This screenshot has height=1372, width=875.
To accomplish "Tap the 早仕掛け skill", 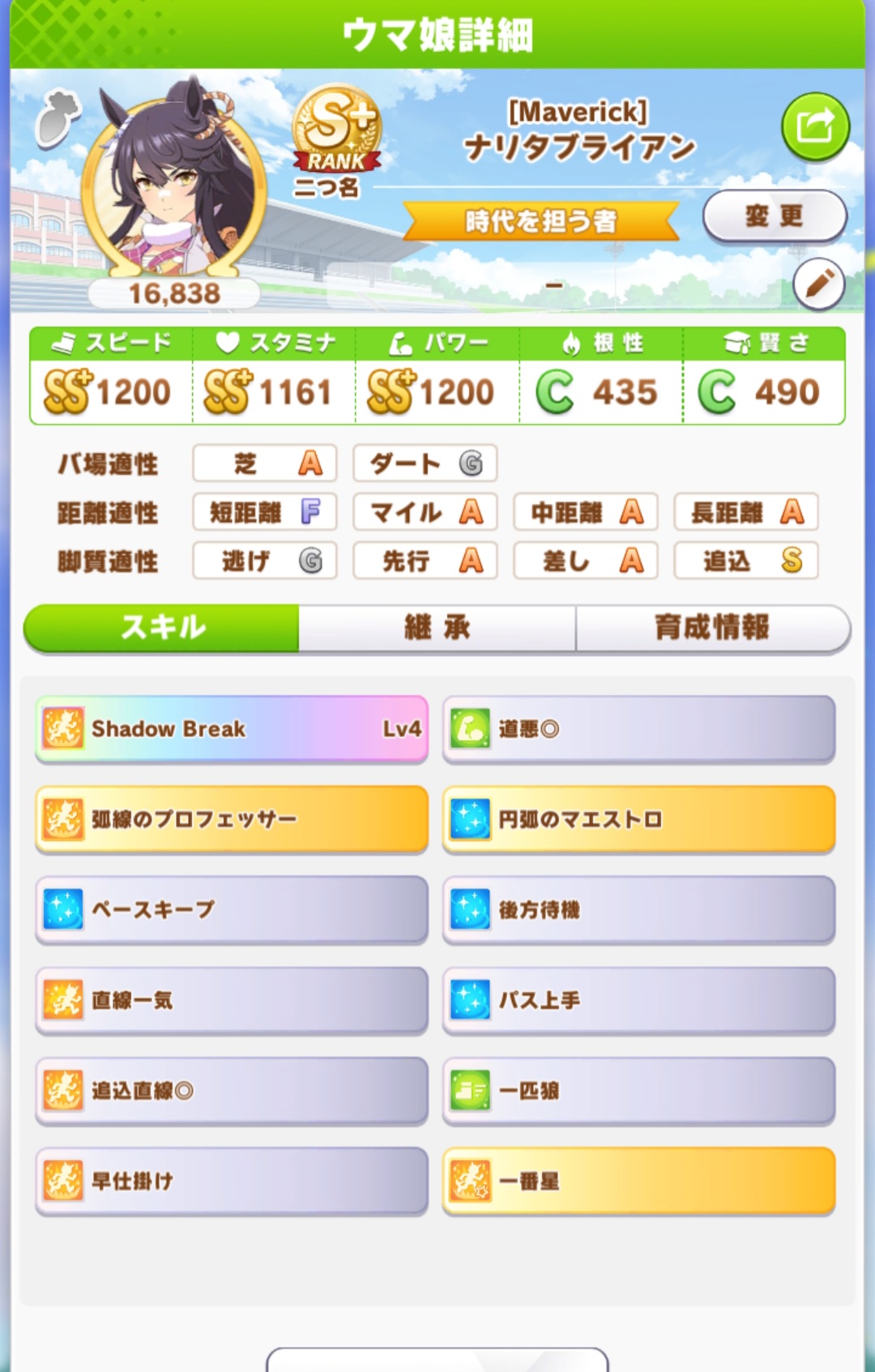I will tap(232, 1181).
